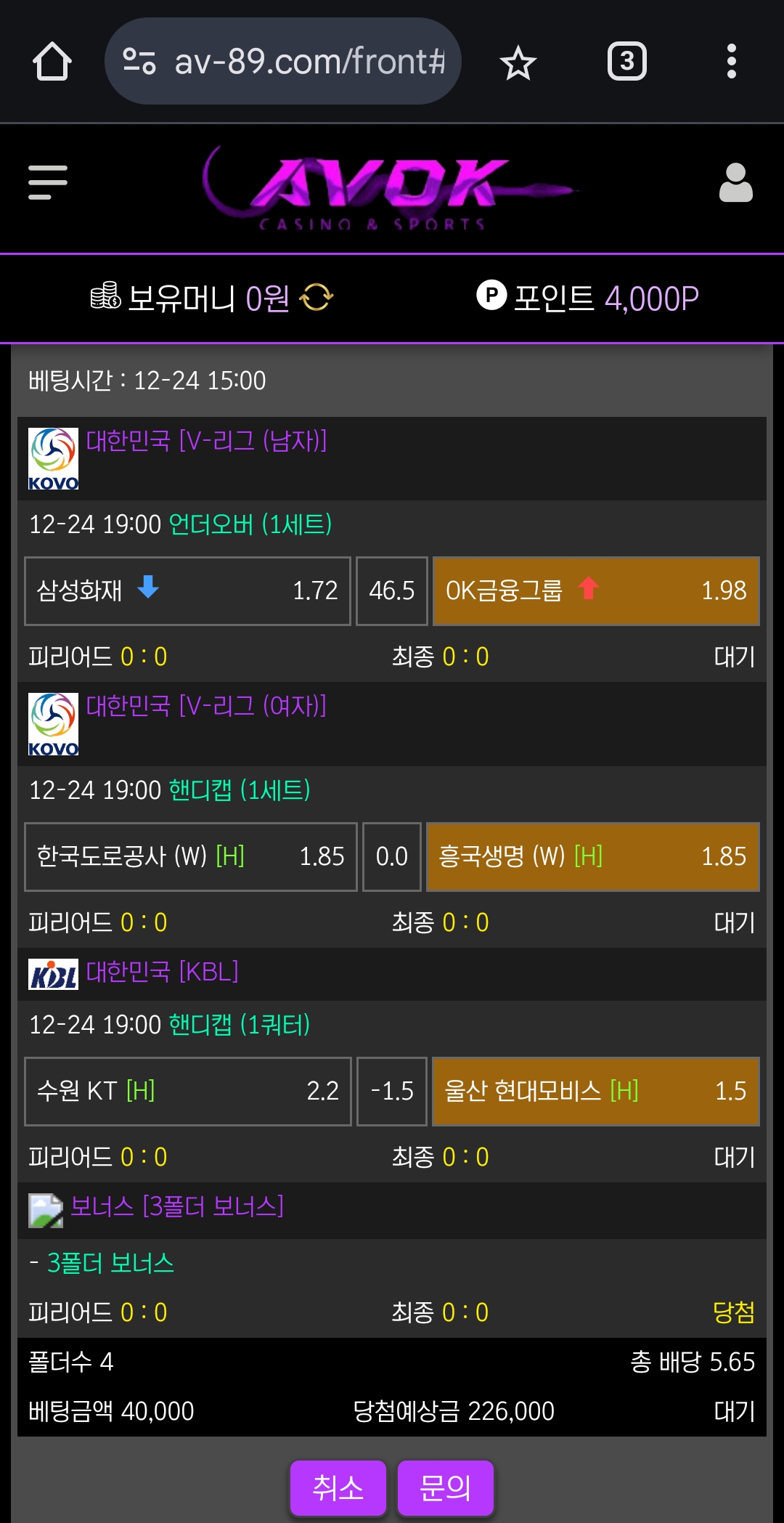This screenshot has width=784, height=1523.
Task: Open the browser tab switcher
Action: tap(626, 62)
